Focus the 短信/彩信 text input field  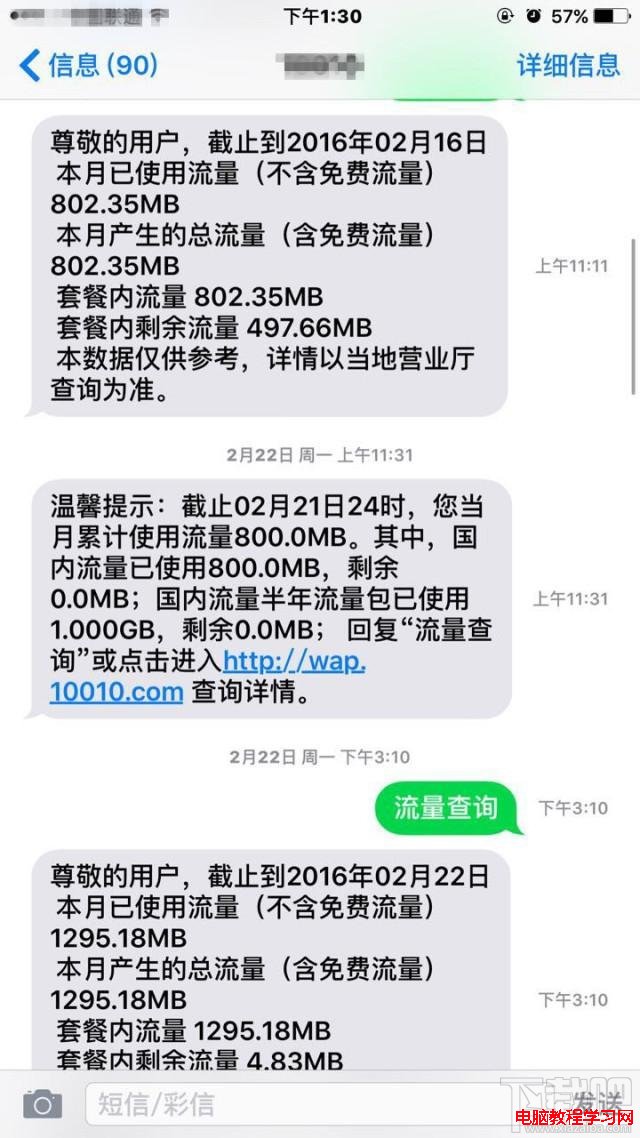[x=300, y=1104]
